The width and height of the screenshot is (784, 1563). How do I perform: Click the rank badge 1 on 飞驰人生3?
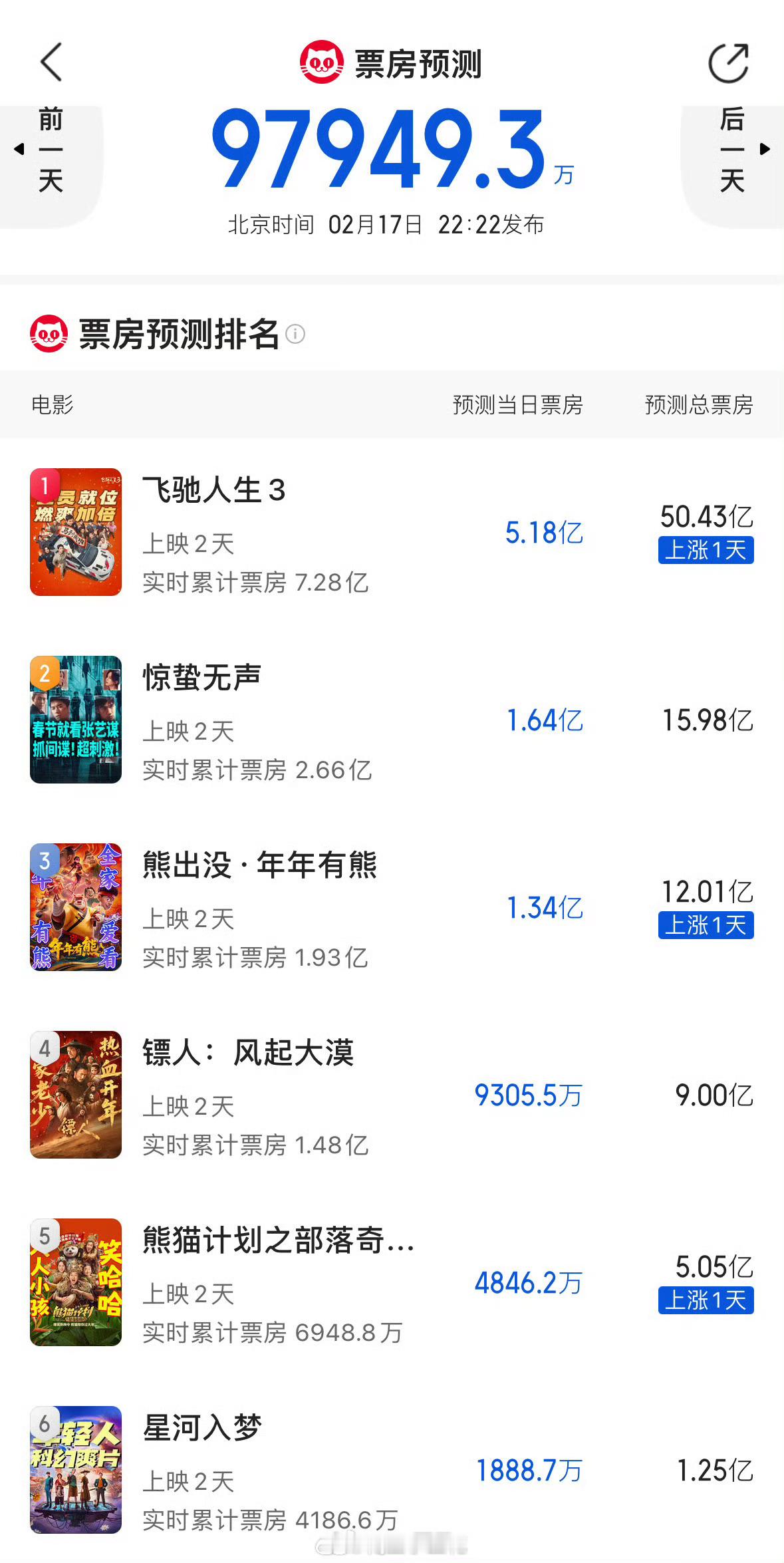point(44,486)
